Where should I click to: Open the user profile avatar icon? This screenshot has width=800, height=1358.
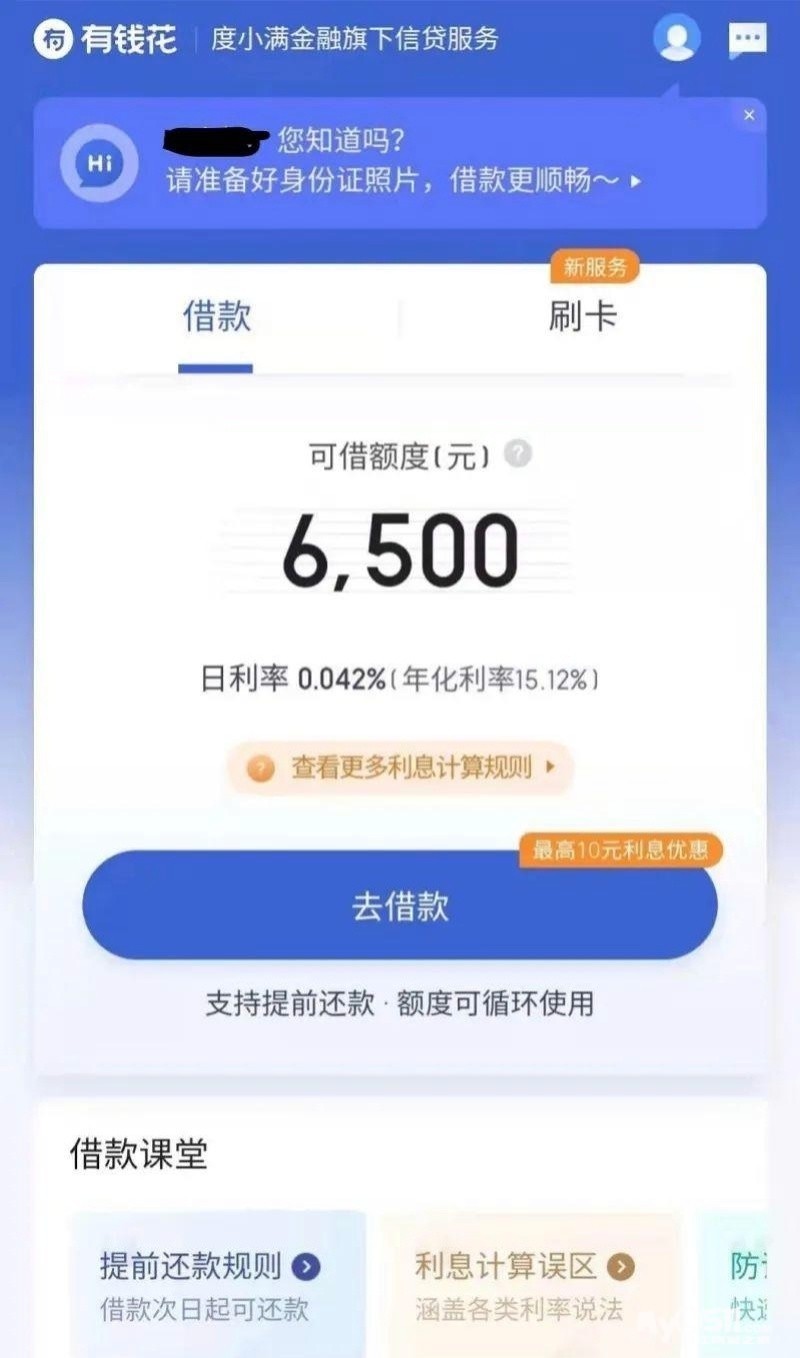677,39
